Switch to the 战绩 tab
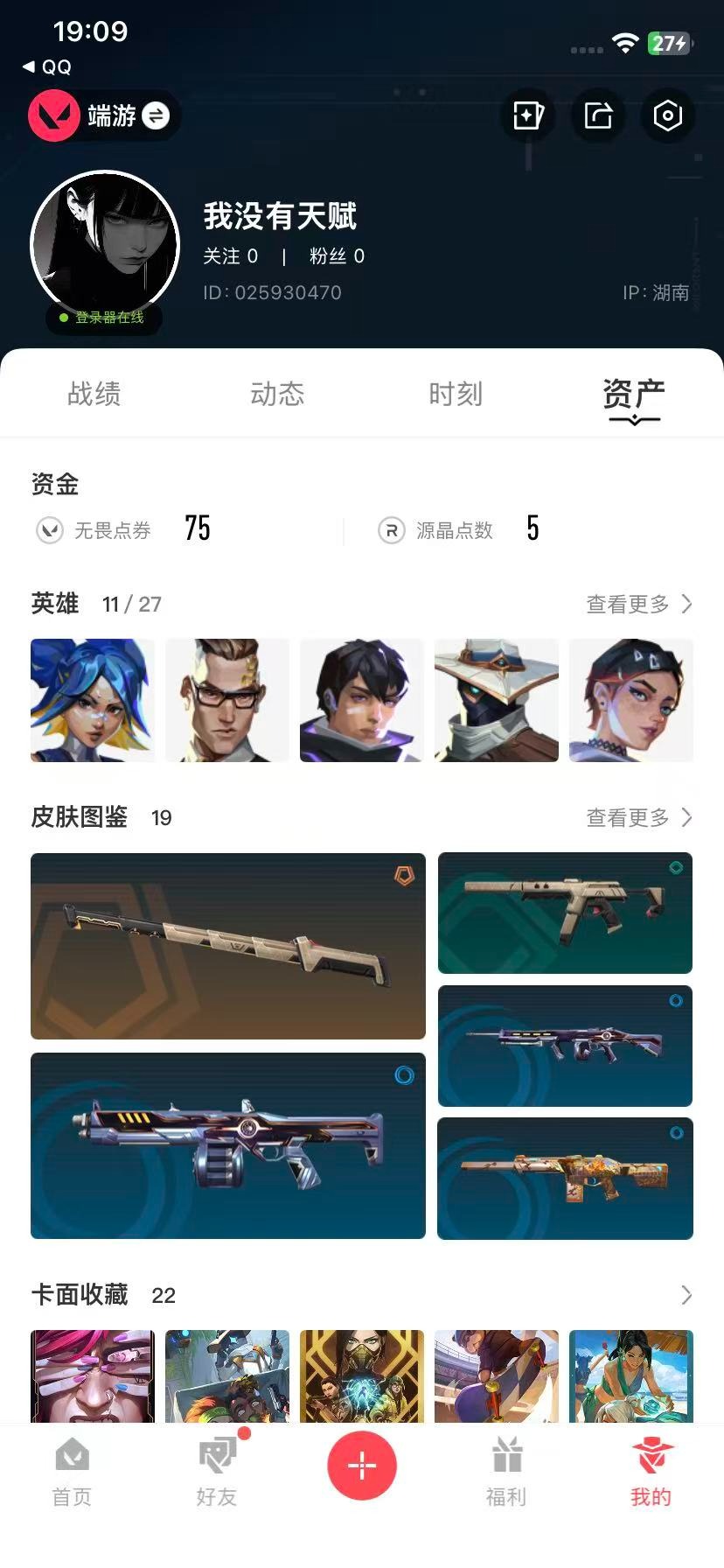 94,394
